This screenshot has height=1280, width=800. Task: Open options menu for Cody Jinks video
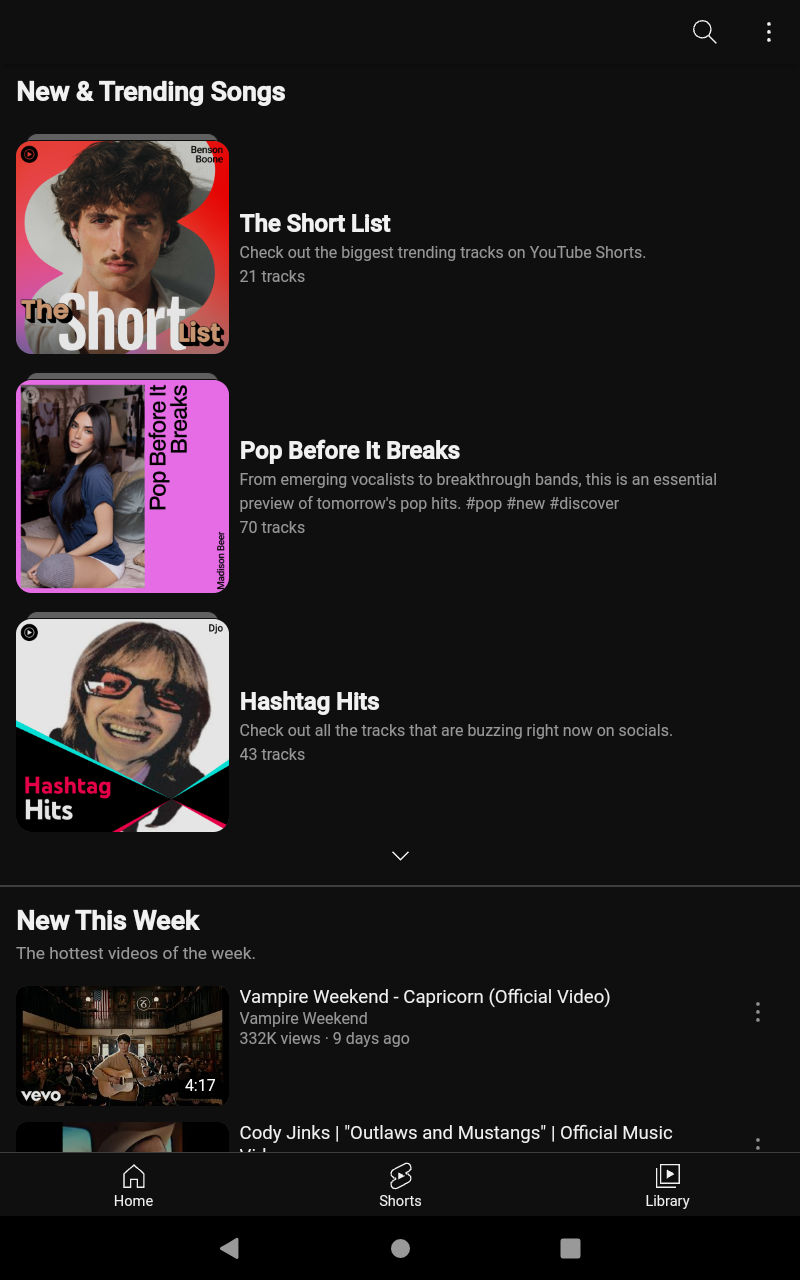(757, 1143)
